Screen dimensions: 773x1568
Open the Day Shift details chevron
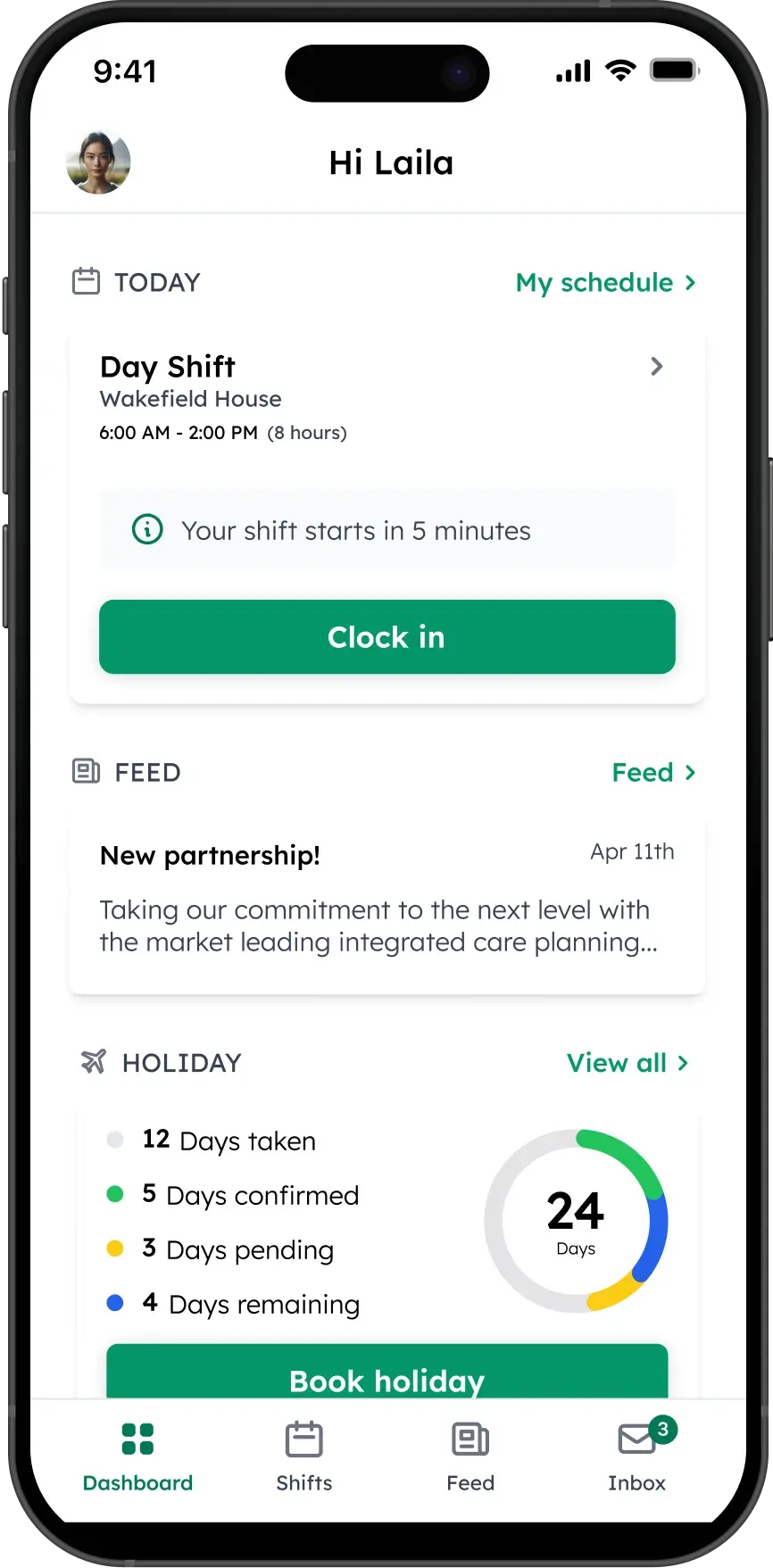(657, 366)
